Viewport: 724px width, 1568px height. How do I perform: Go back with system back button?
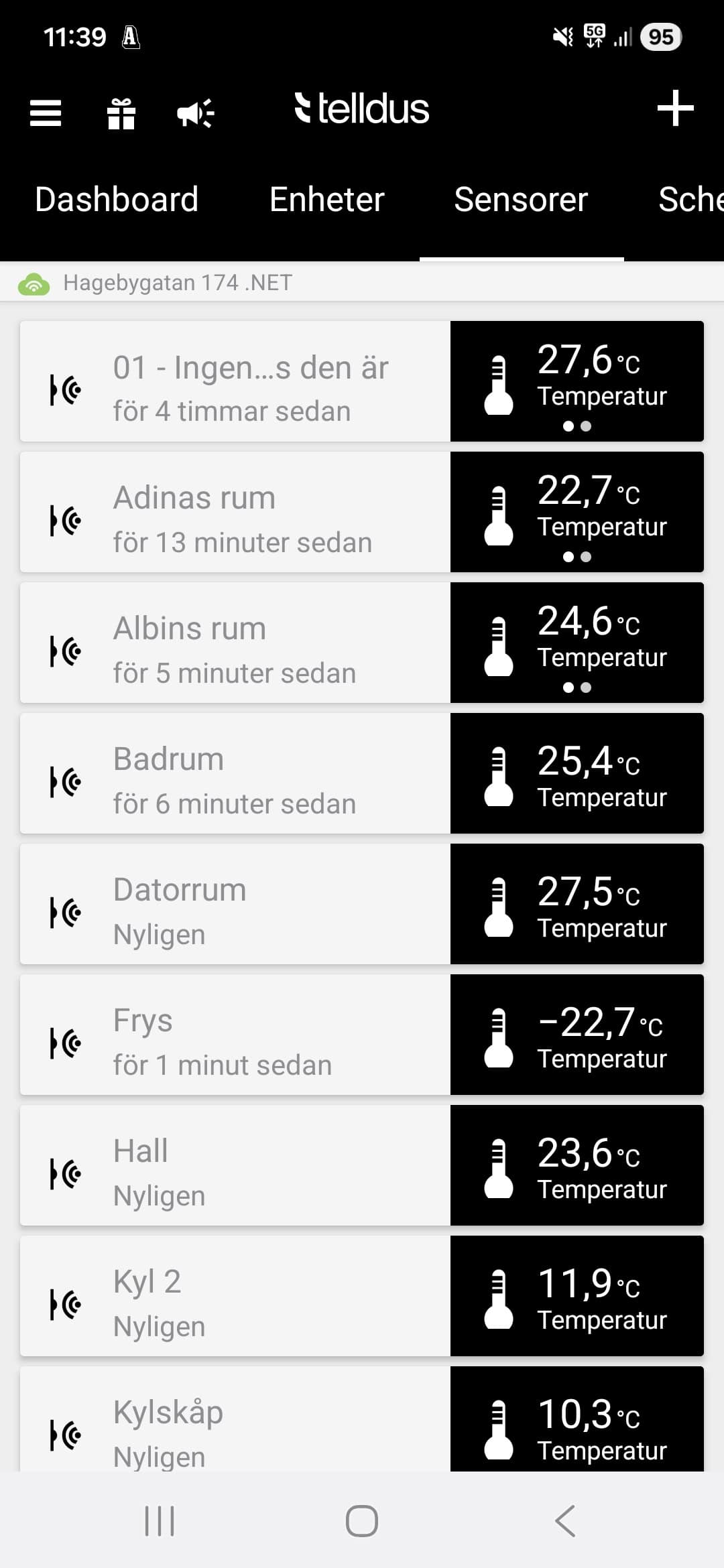(x=565, y=1520)
